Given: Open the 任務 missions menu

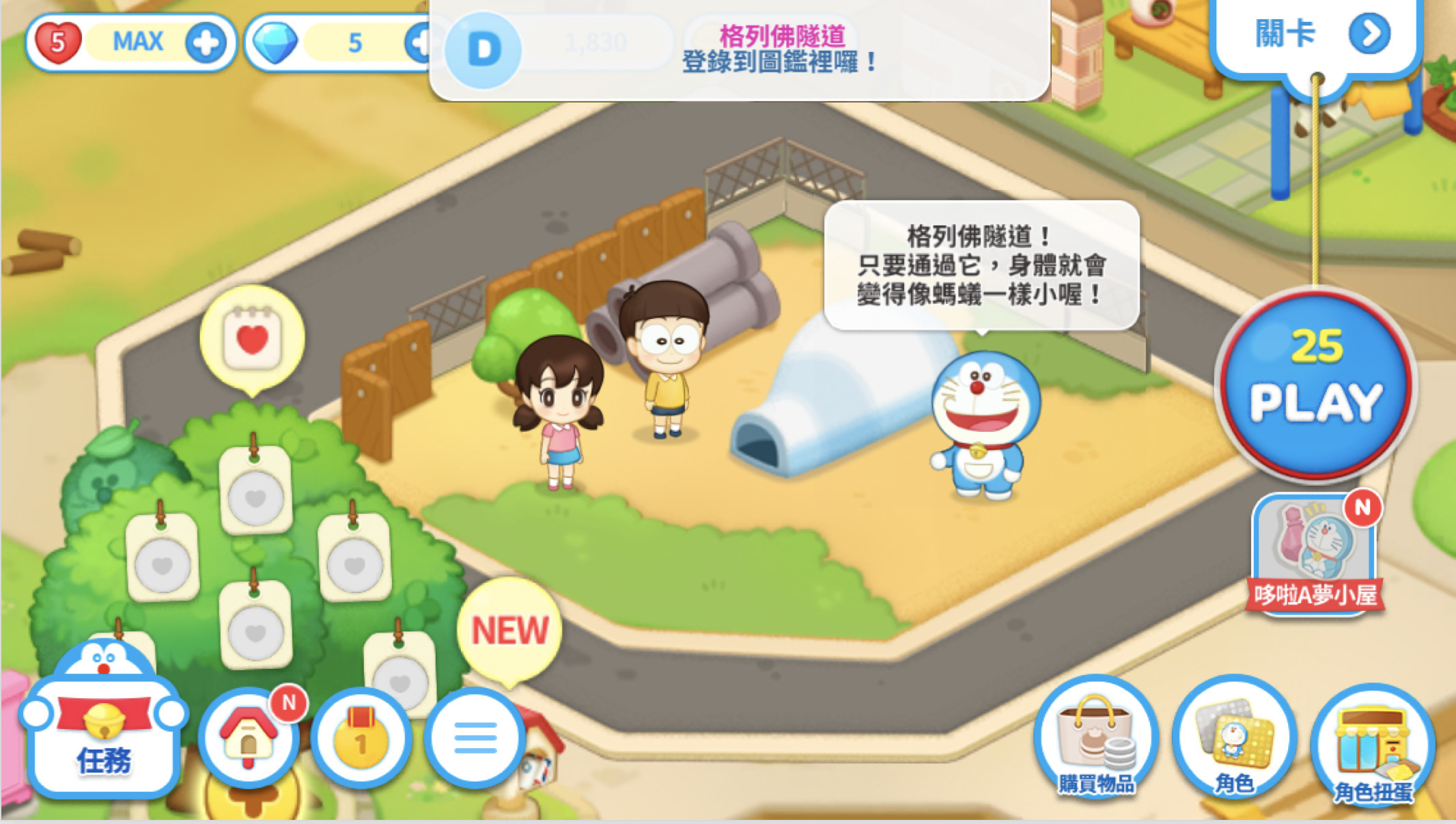Looking at the screenshot, I should tap(104, 732).
